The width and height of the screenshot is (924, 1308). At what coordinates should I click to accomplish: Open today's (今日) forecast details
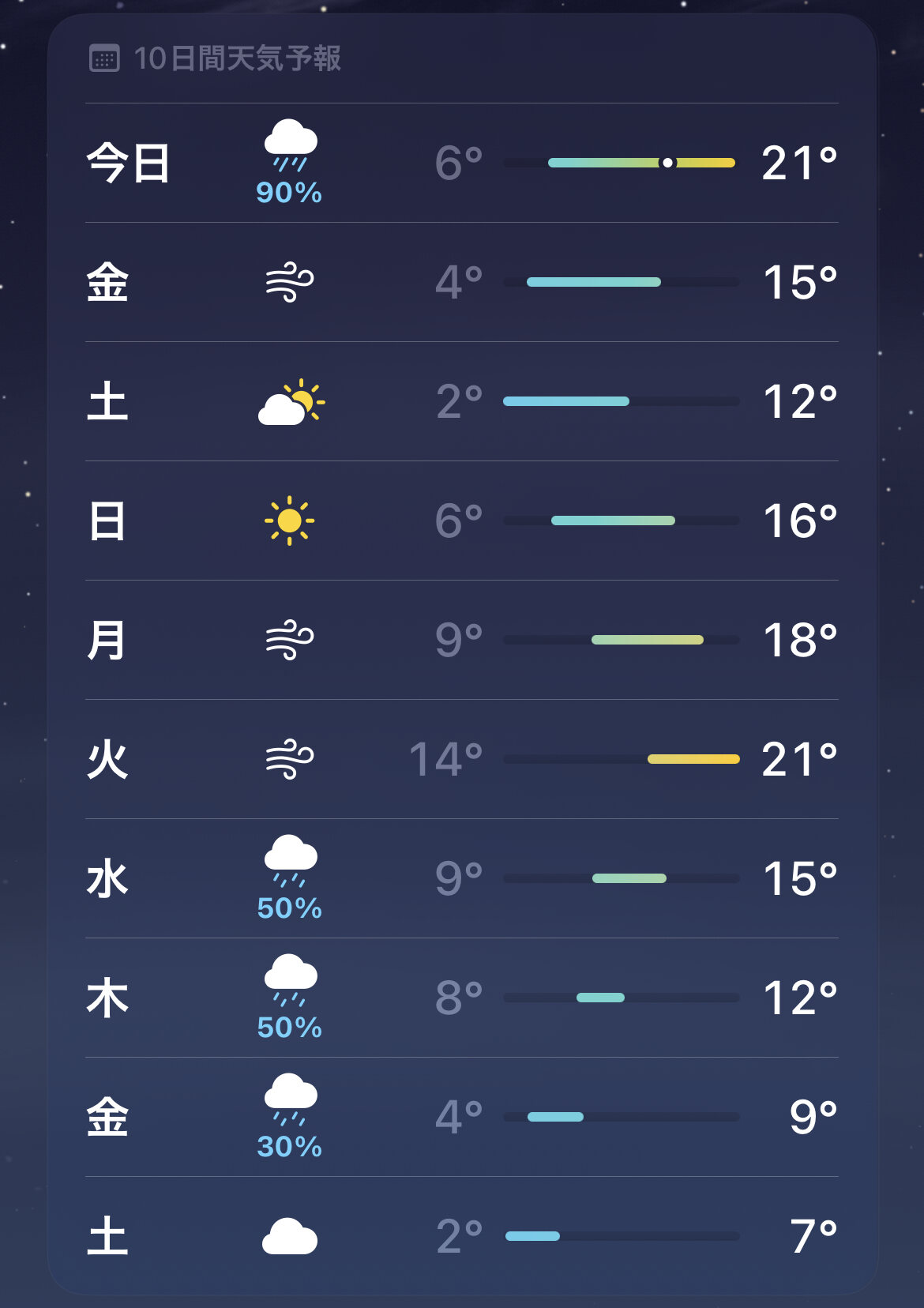pyautogui.click(x=461, y=163)
